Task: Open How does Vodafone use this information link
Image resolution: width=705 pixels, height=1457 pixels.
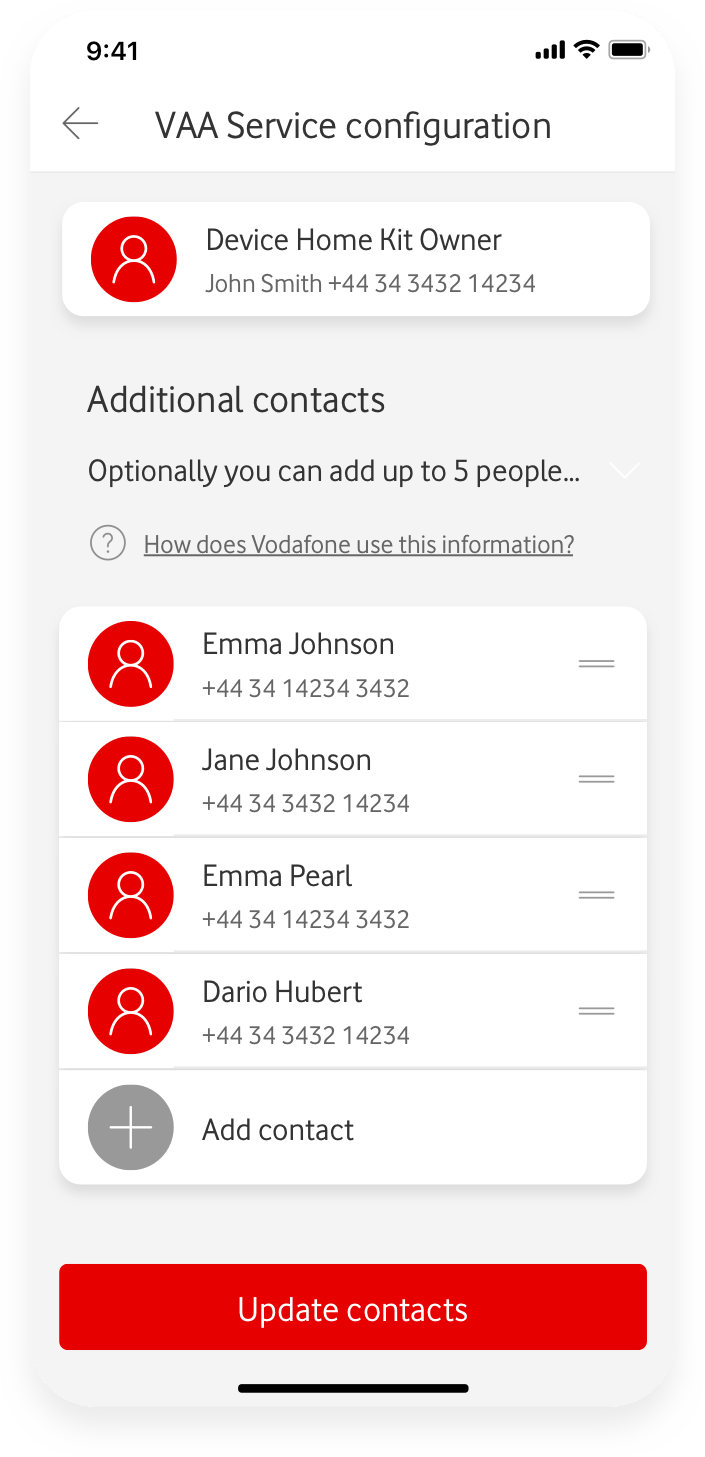Action: pos(358,544)
